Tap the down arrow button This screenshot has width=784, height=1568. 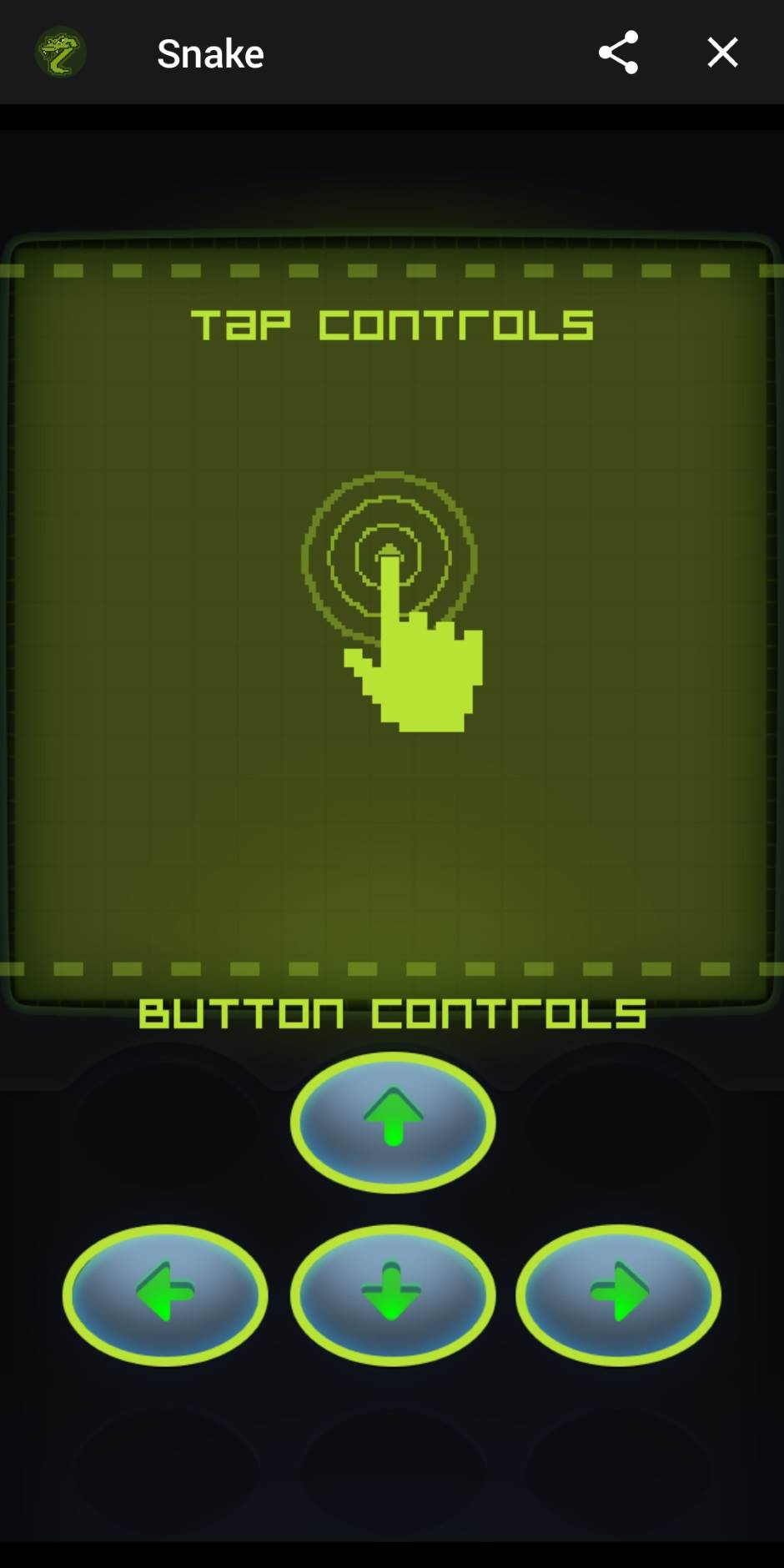point(393,1294)
